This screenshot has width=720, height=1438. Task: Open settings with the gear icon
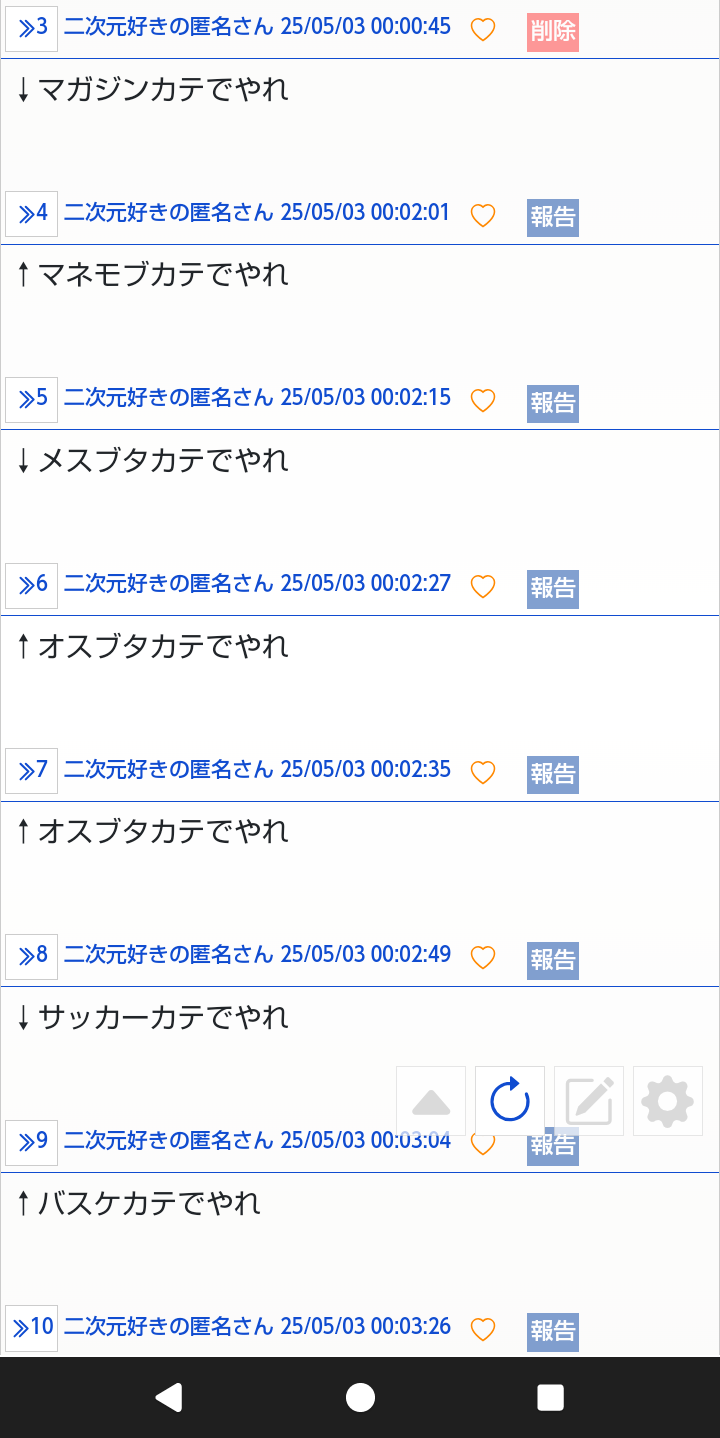pos(668,1101)
